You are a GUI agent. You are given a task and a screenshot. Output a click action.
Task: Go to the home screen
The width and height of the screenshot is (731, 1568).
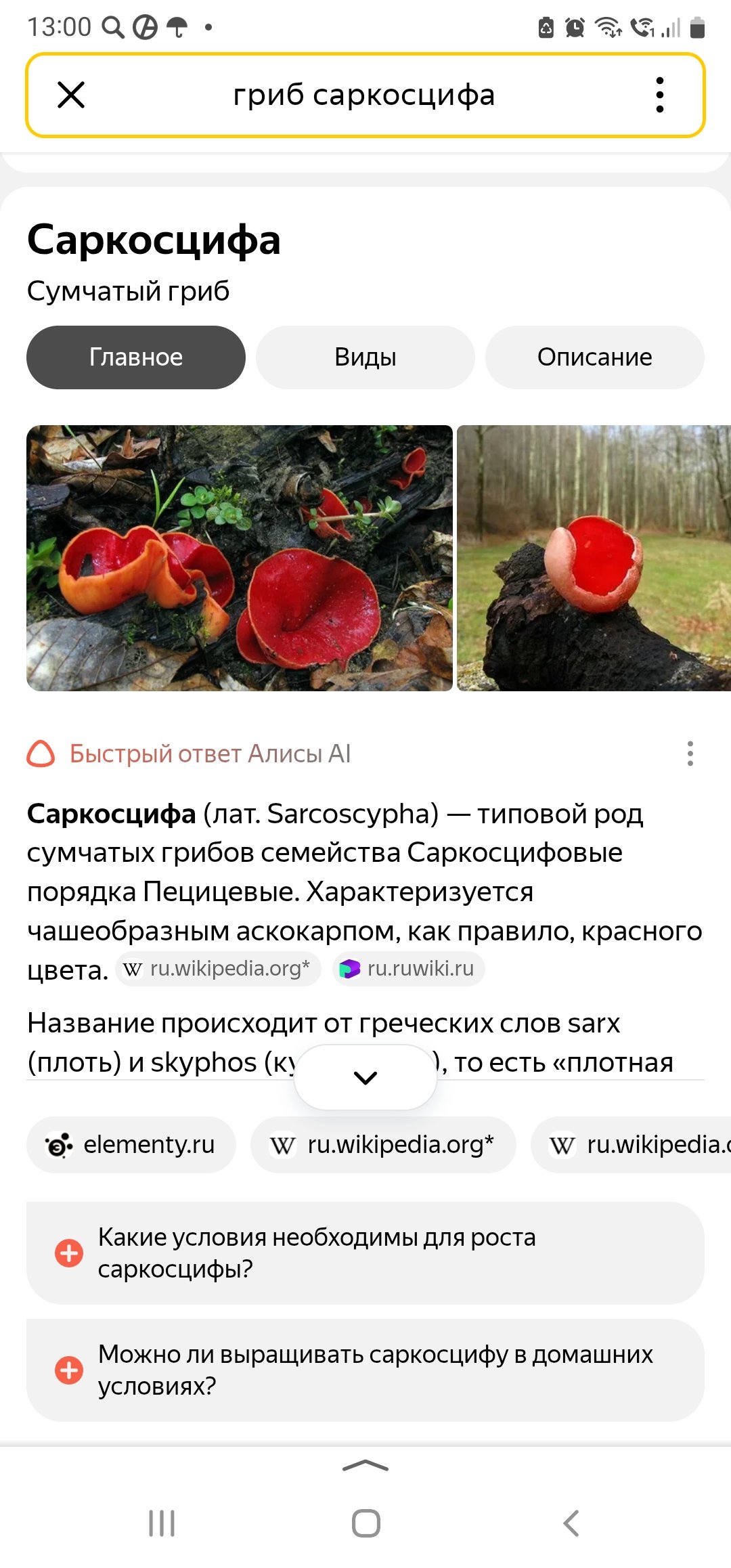(365, 1523)
